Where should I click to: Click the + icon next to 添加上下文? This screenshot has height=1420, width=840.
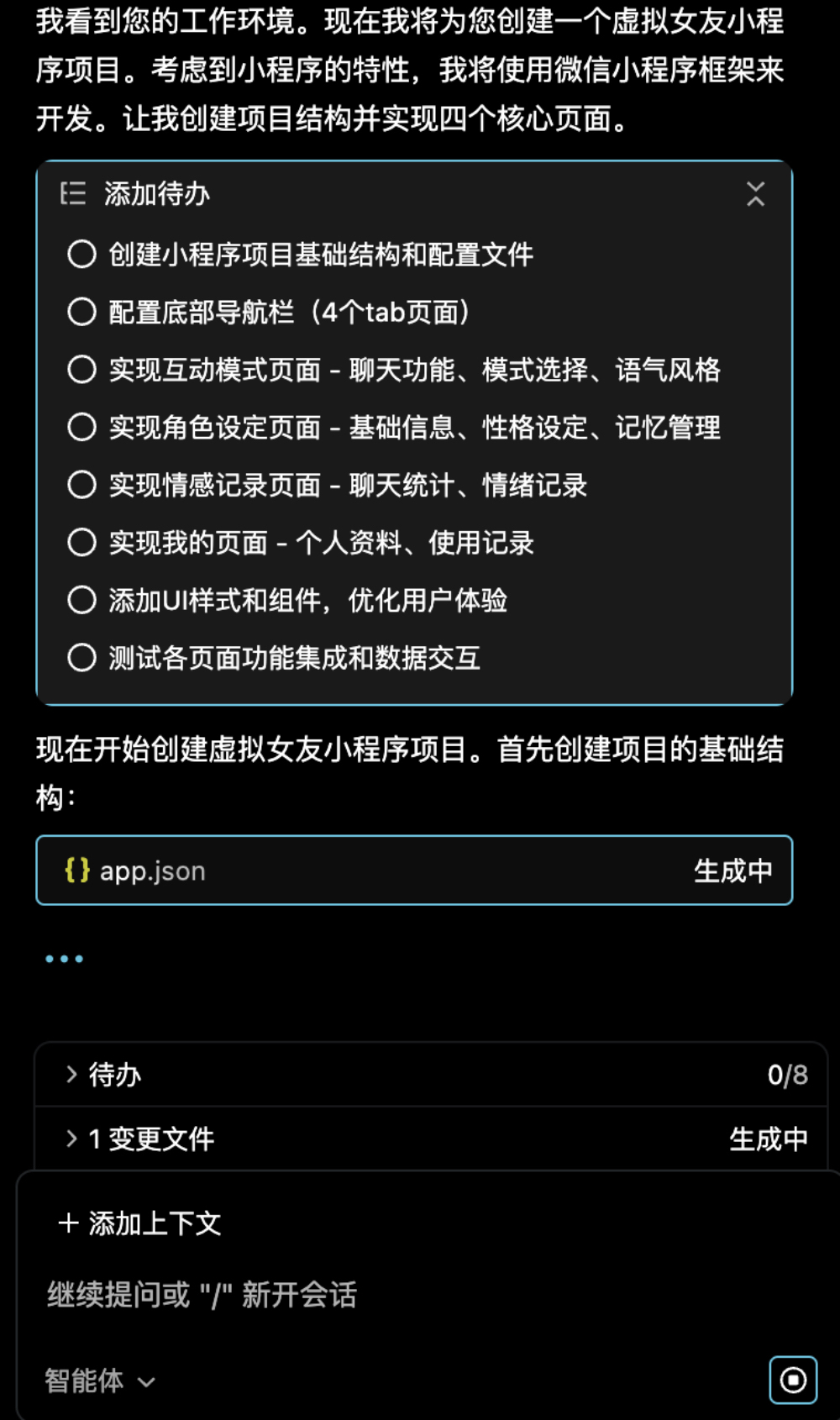coord(66,1223)
